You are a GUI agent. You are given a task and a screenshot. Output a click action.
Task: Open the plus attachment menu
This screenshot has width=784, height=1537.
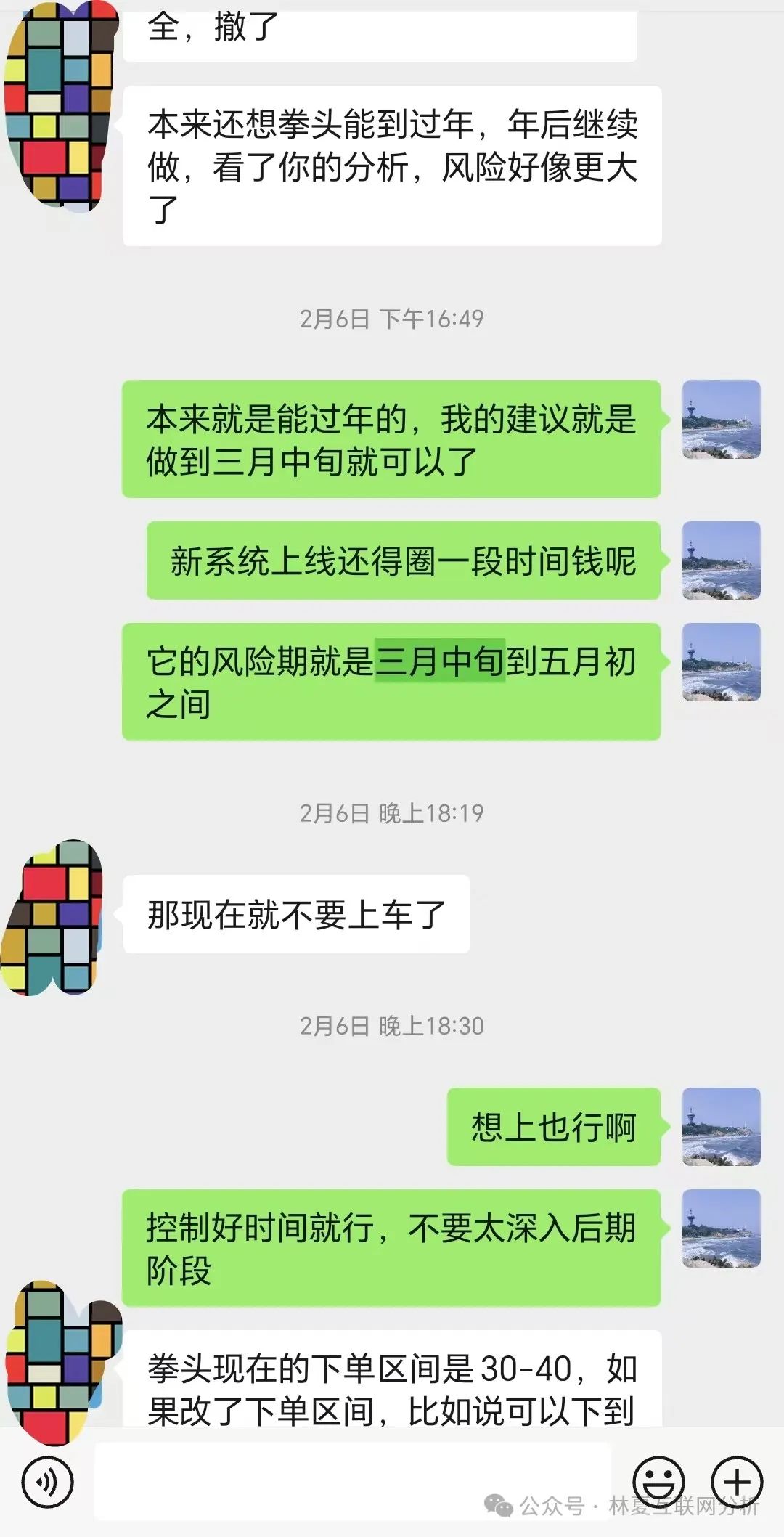point(737,1482)
